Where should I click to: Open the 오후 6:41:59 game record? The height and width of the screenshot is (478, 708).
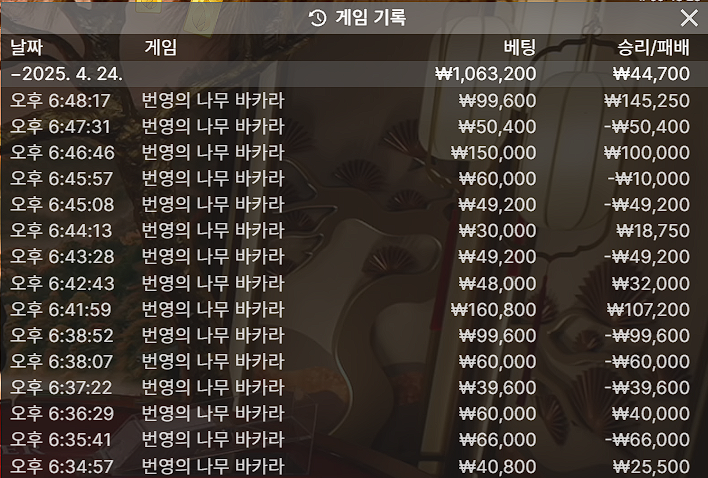point(353,309)
